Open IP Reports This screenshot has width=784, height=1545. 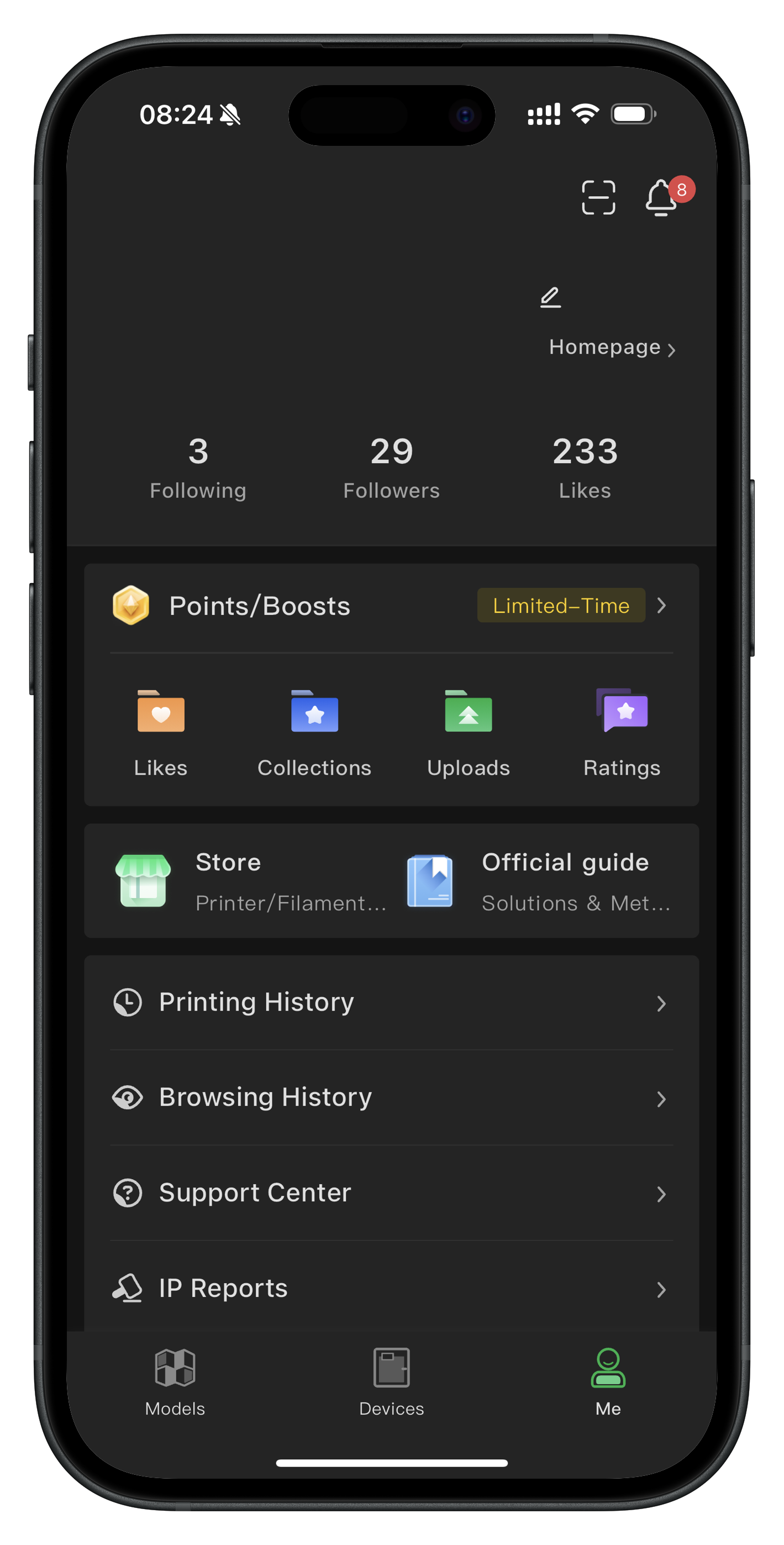[391, 1288]
